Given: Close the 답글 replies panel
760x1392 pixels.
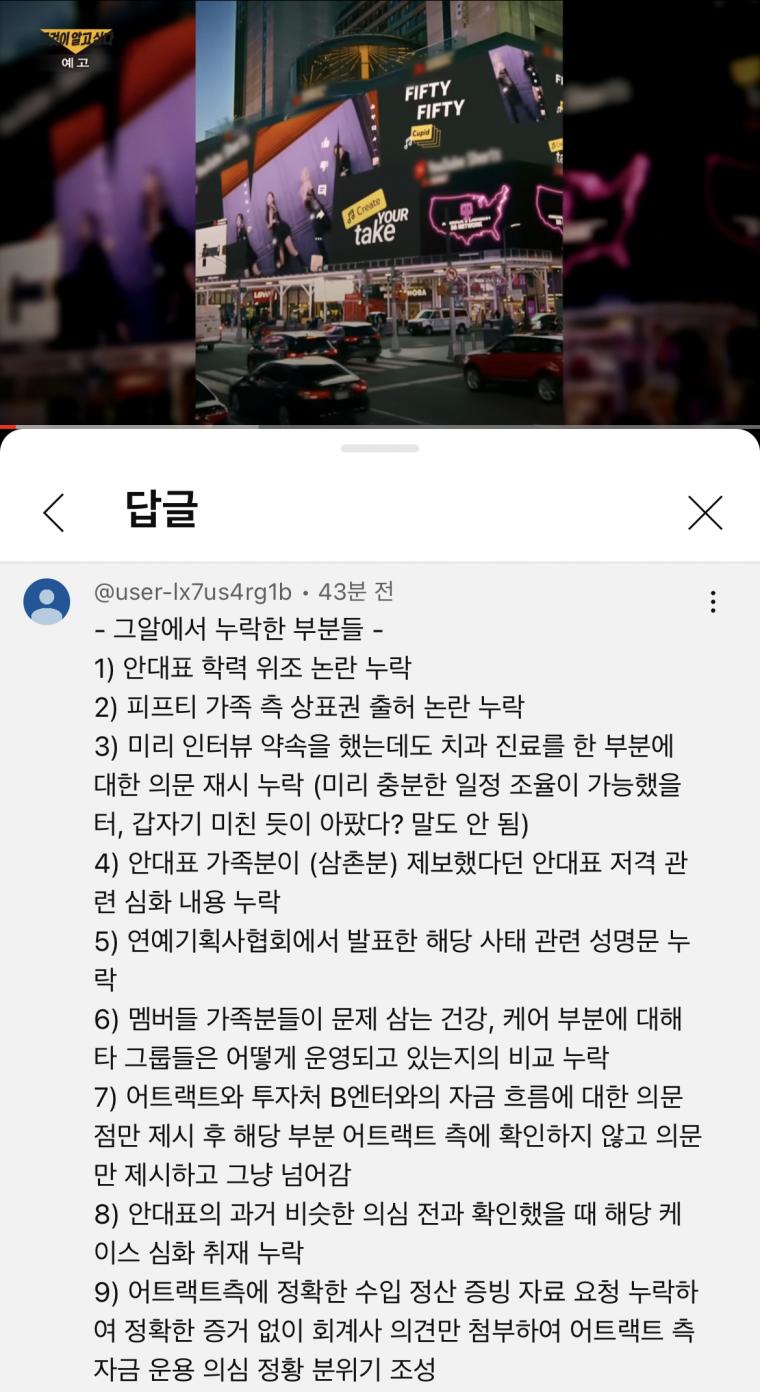Looking at the screenshot, I should click(x=705, y=512).
